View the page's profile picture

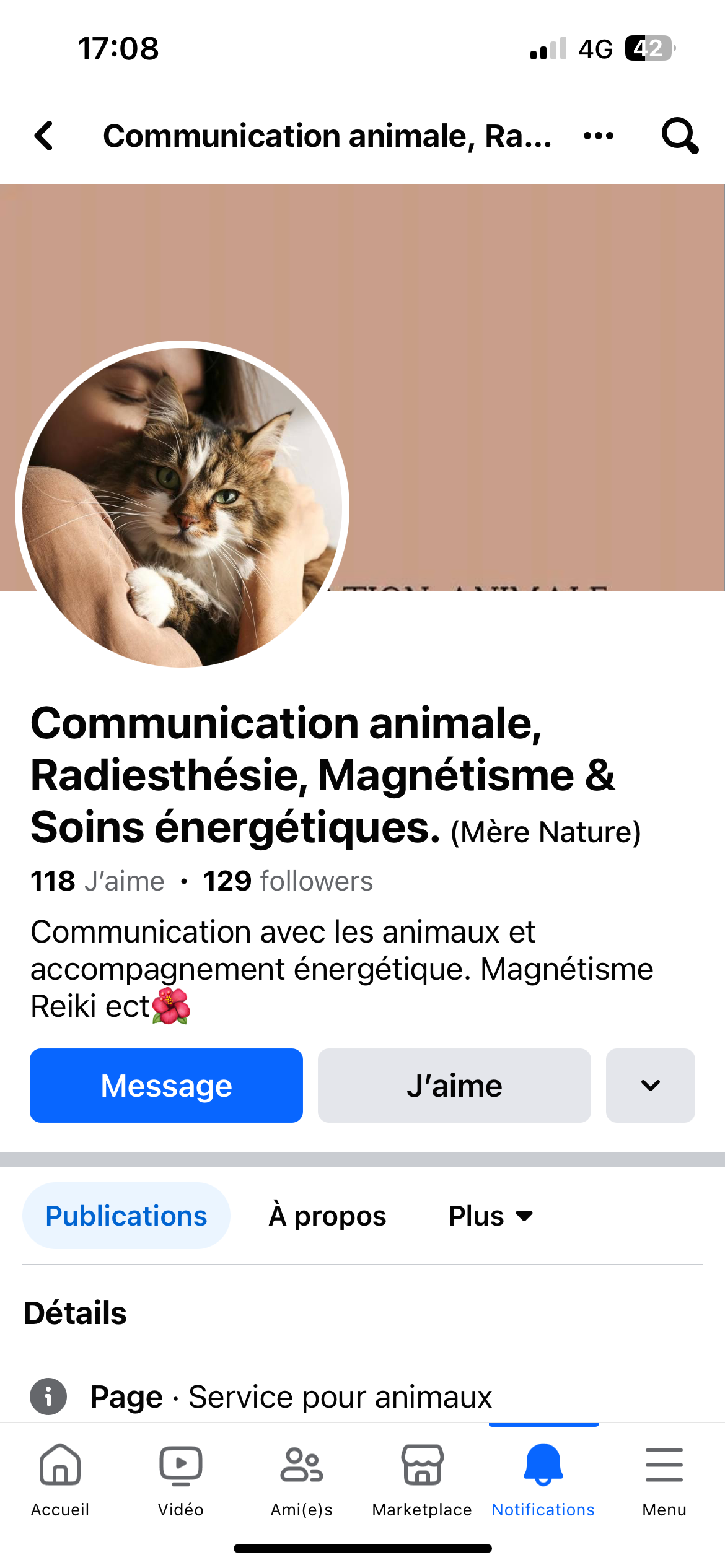[182, 507]
